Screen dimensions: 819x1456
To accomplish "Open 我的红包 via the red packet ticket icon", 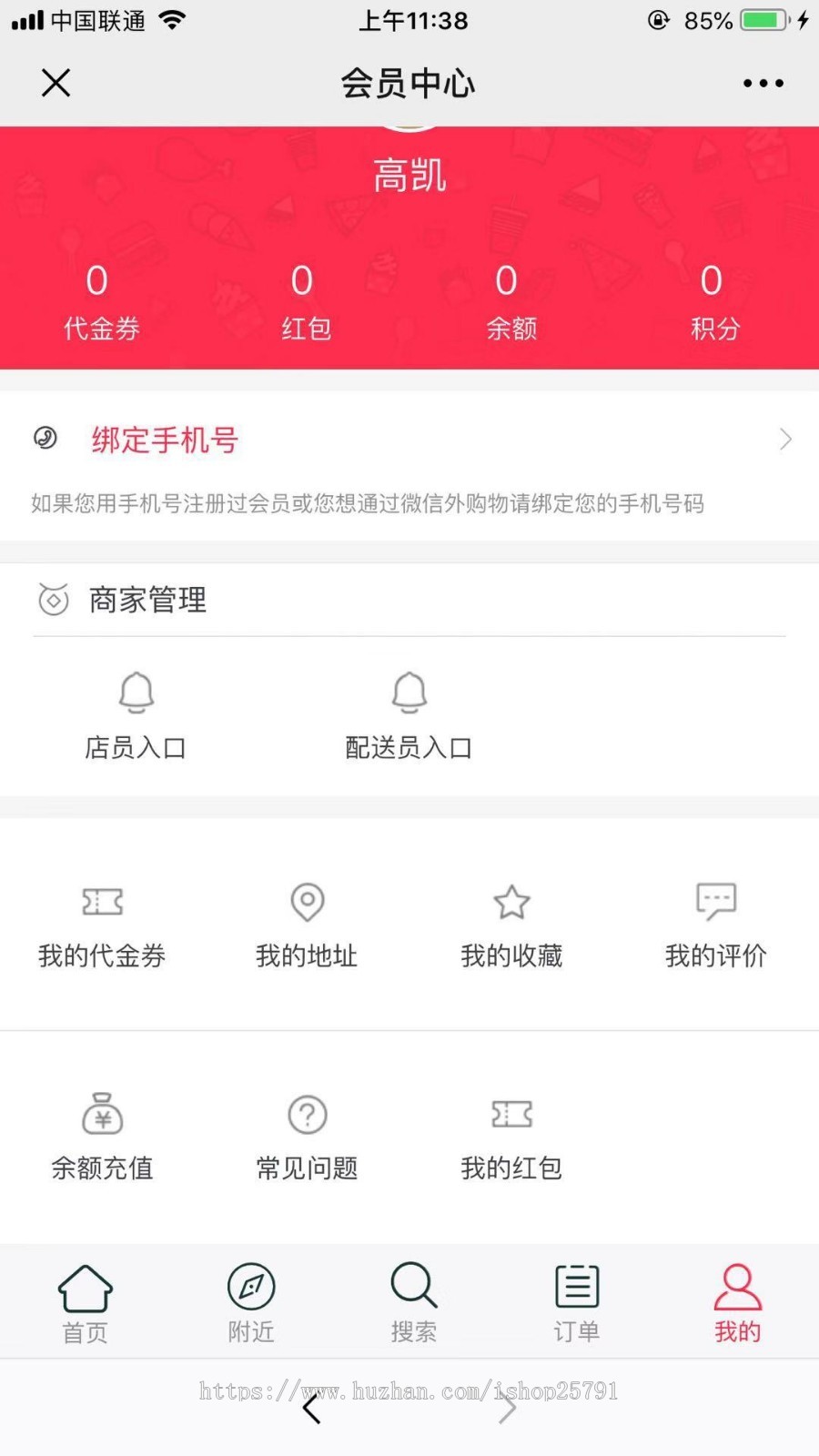I will tap(511, 1136).
